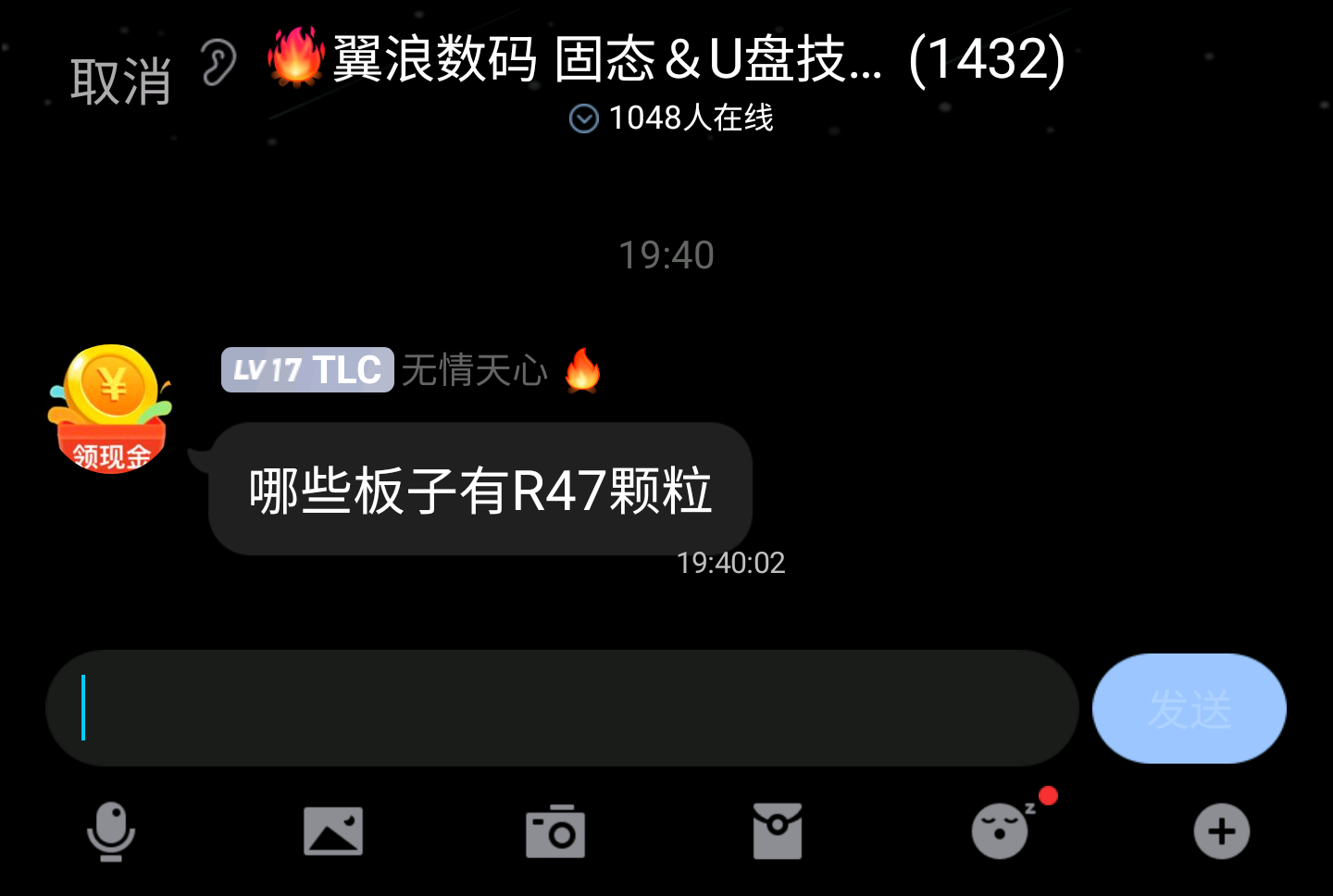Open the emoji sticker panel
This screenshot has width=1333, height=896.
(x=1000, y=831)
